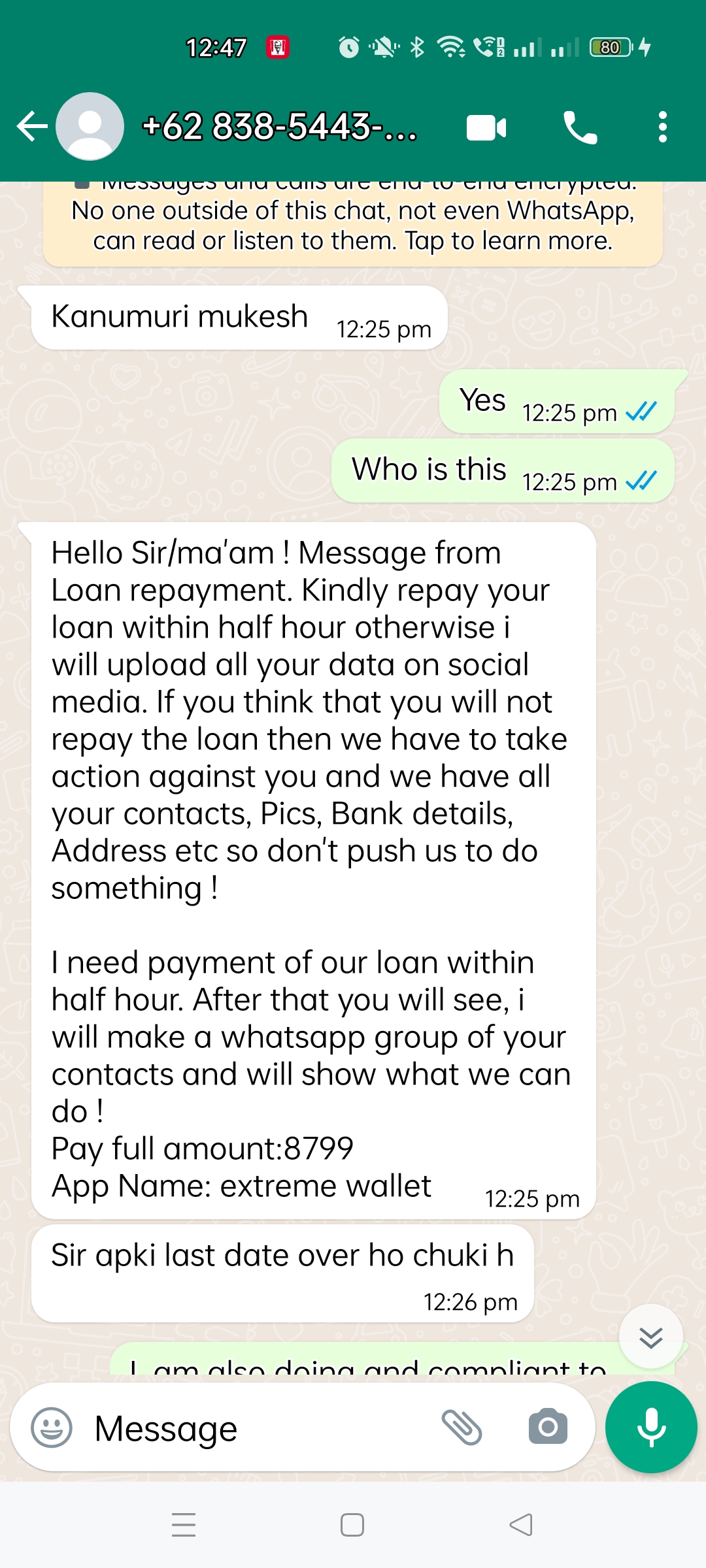Open the three-dot overflow menu
Viewport: 706px width, 1568px height.
point(662,127)
